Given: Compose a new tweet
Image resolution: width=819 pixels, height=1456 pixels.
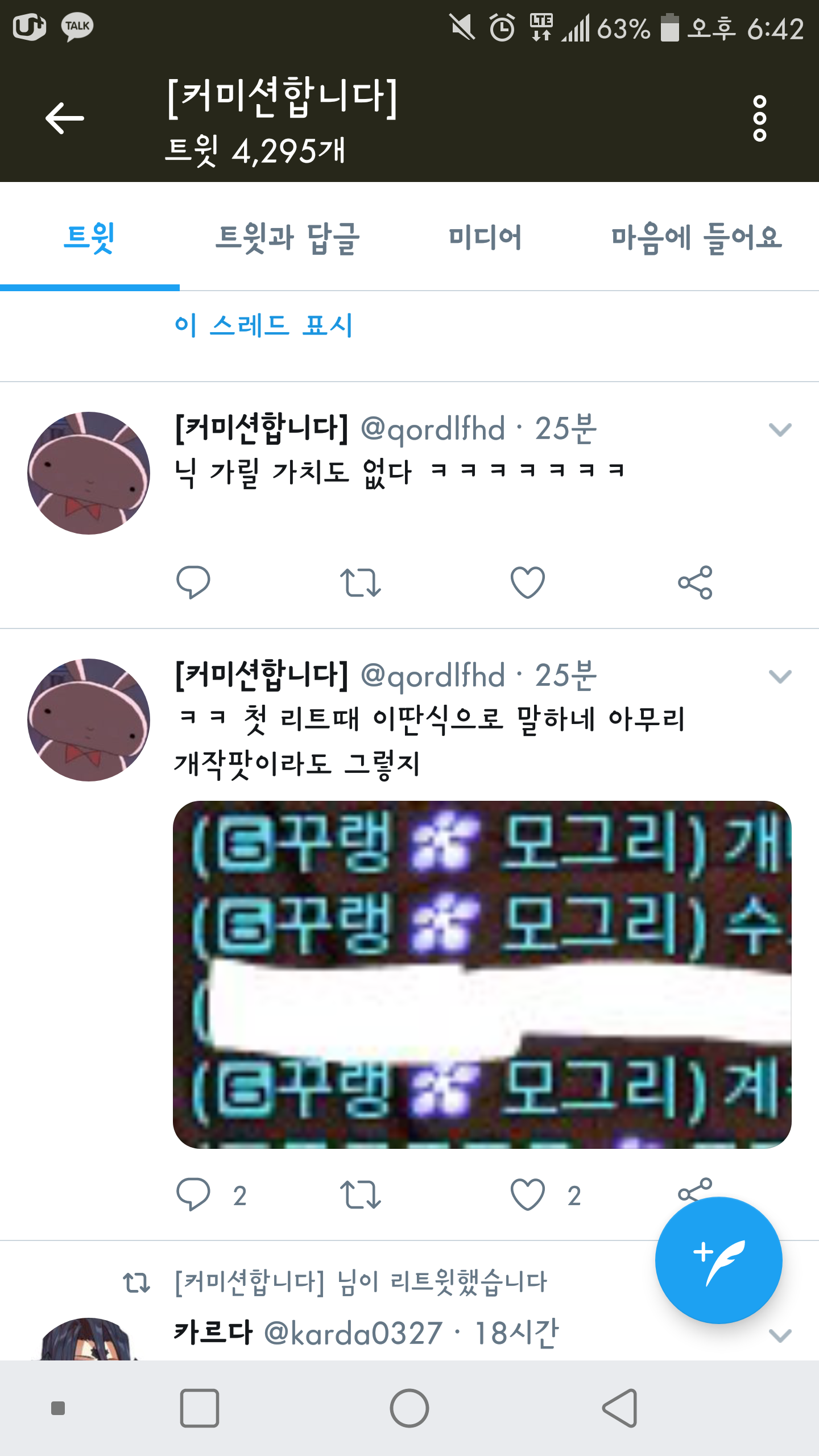Looking at the screenshot, I should click(718, 1260).
